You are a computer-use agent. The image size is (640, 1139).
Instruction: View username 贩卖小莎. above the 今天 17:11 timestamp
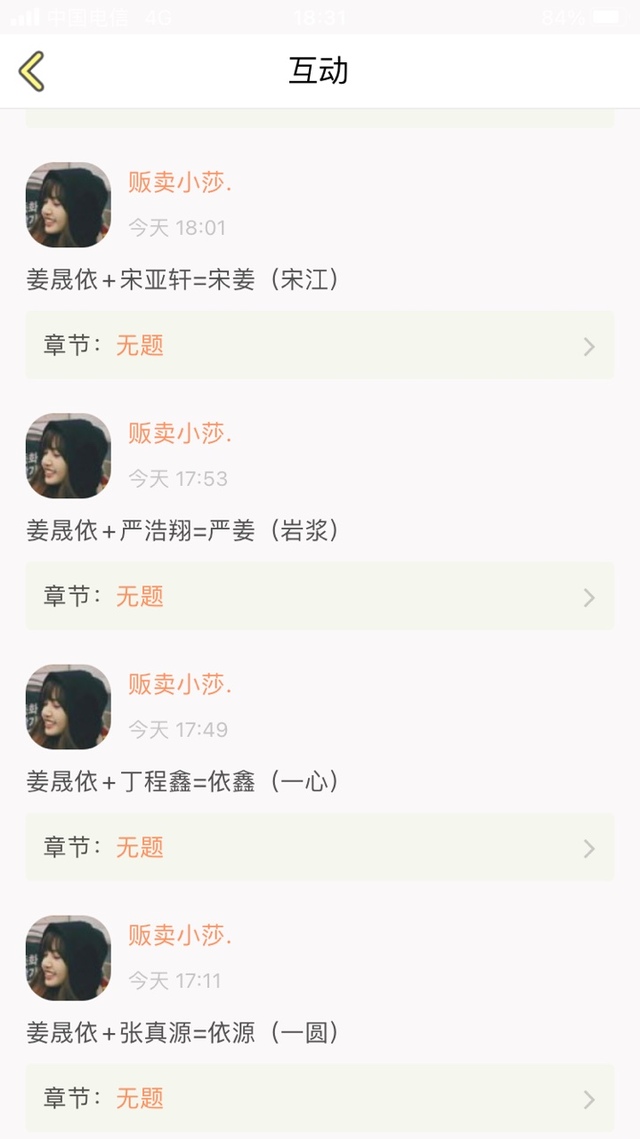point(180,935)
